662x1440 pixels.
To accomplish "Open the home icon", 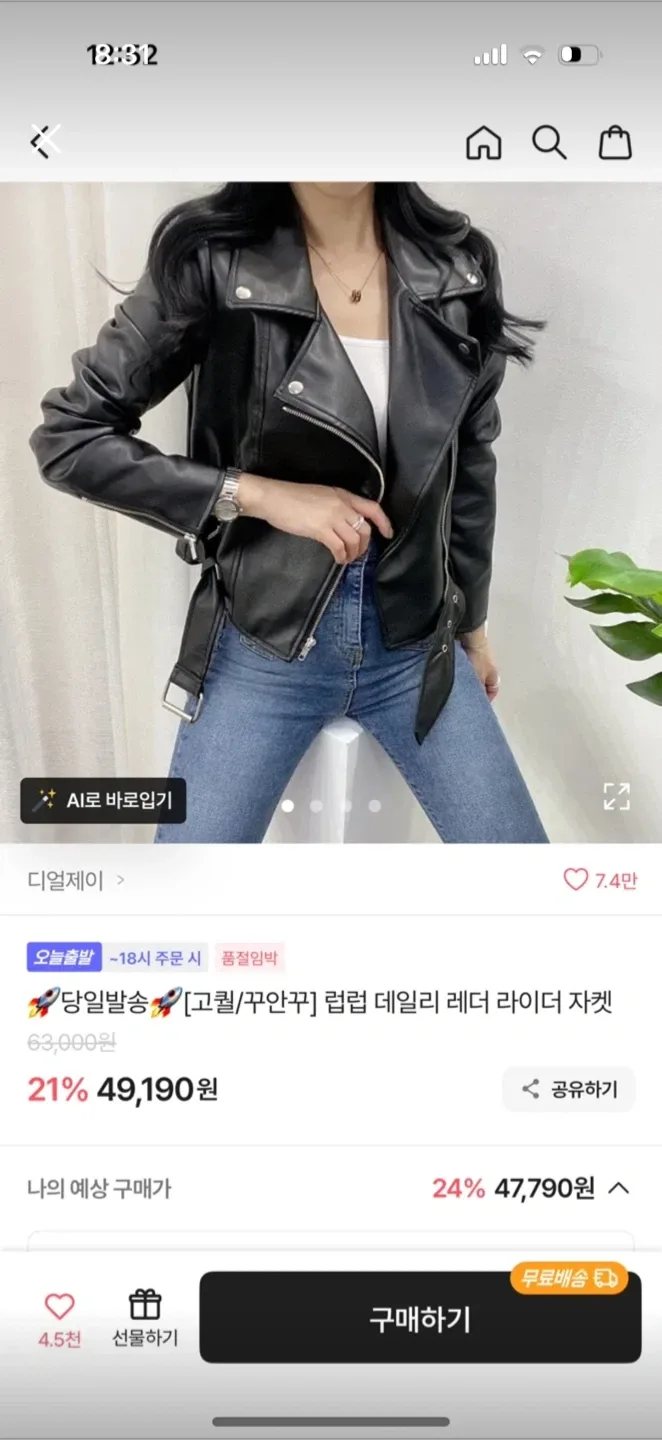I will [x=484, y=143].
